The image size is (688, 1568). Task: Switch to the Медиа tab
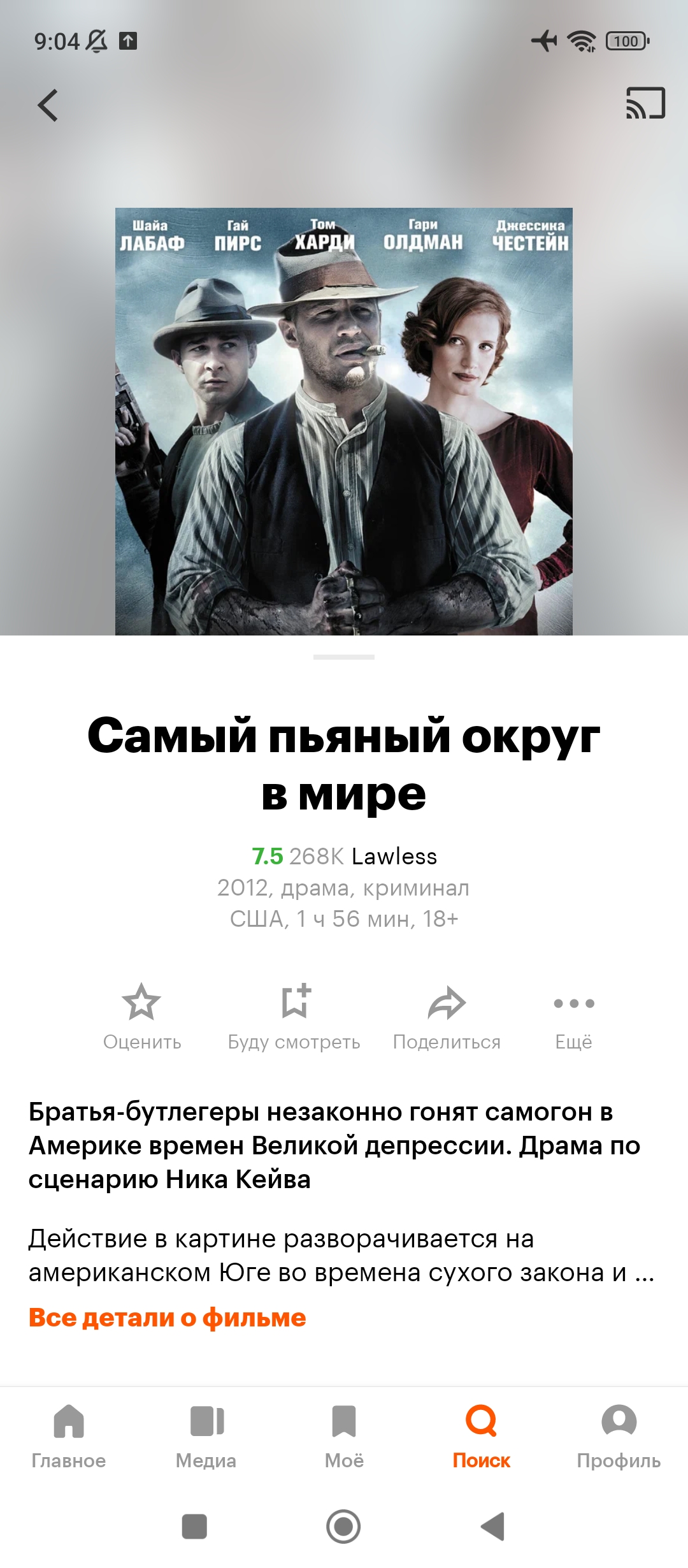pyautogui.click(x=206, y=1438)
